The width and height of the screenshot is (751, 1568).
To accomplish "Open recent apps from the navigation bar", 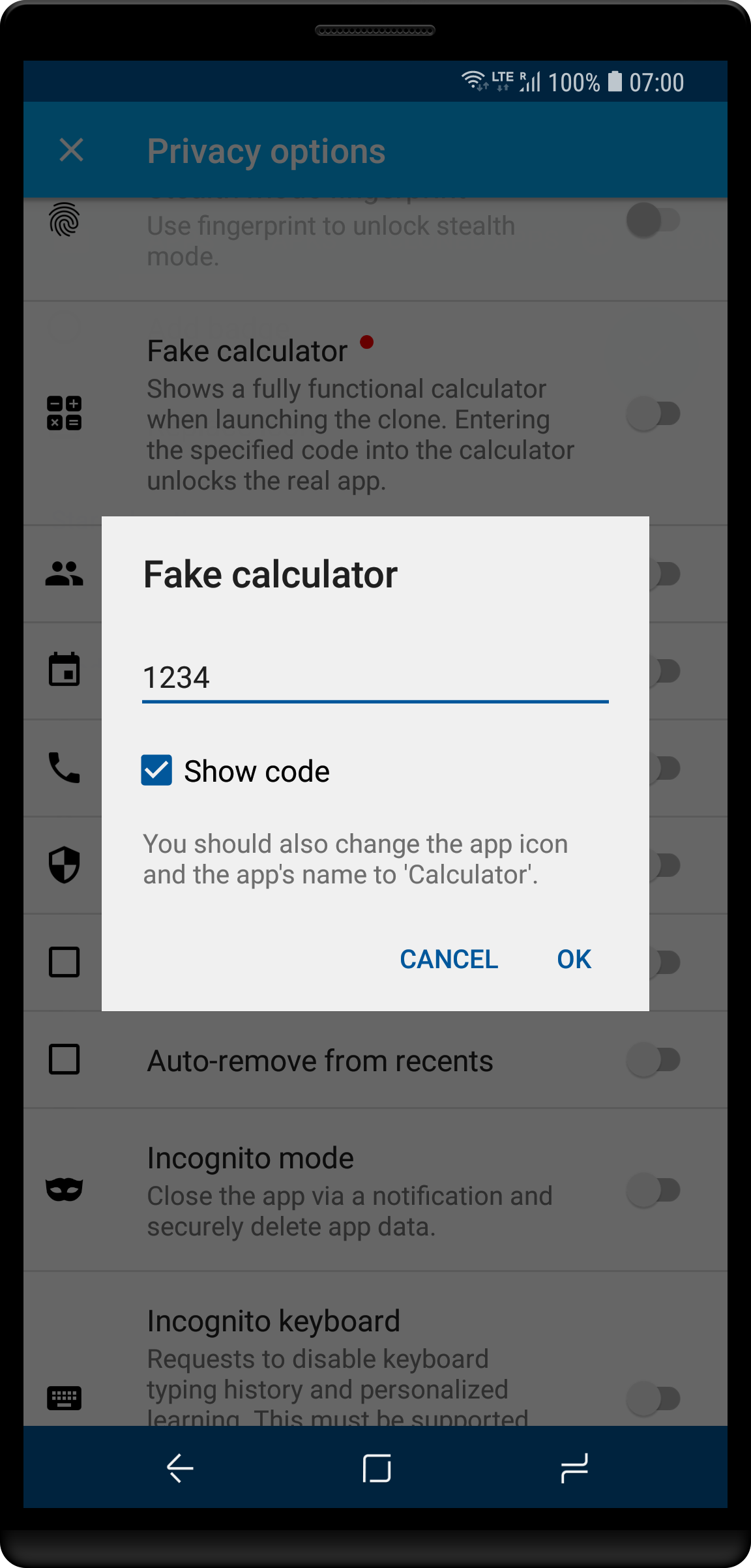I will [x=574, y=1468].
